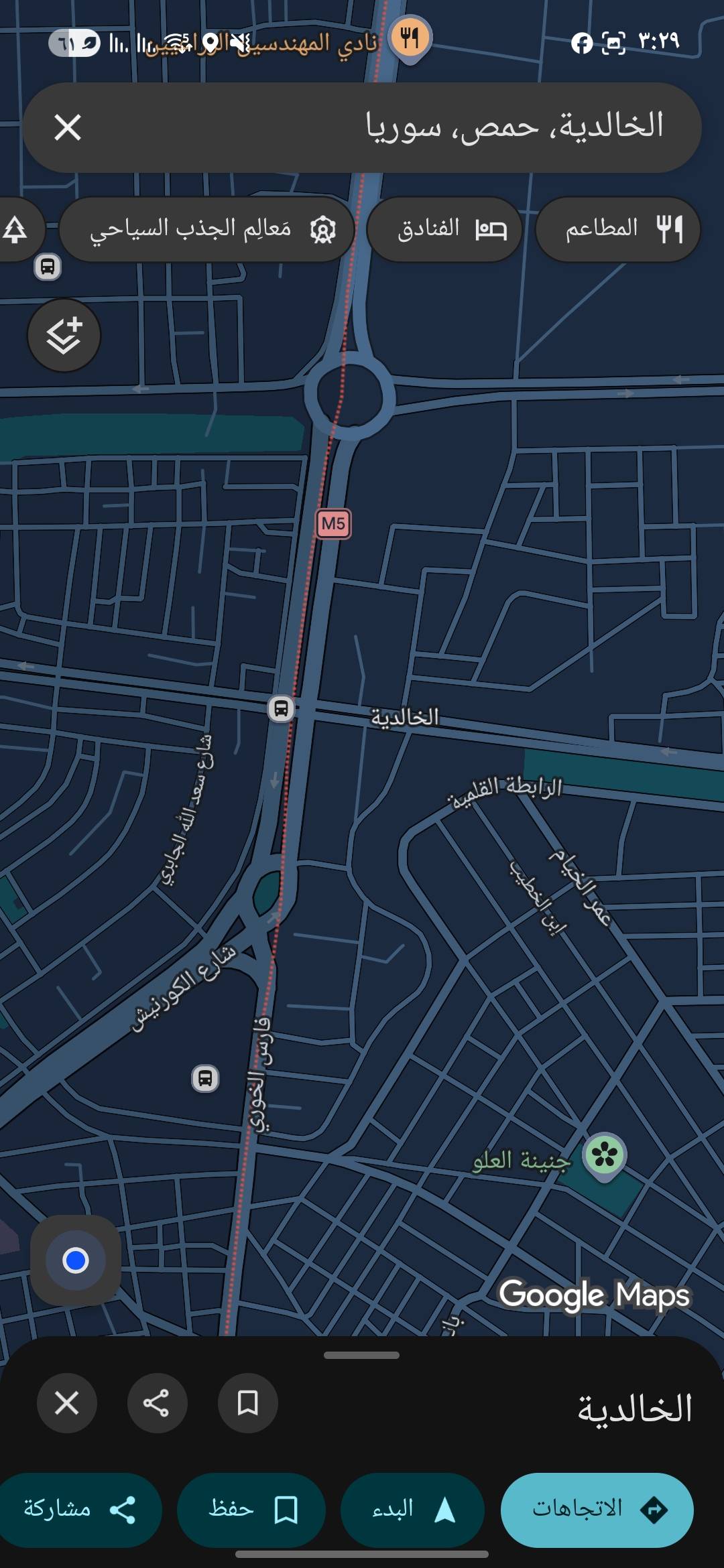The width and height of the screenshot is (724, 1568).
Task: Tap the round bookmark icon beside the الخالدية title
Action: [248, 1402]
